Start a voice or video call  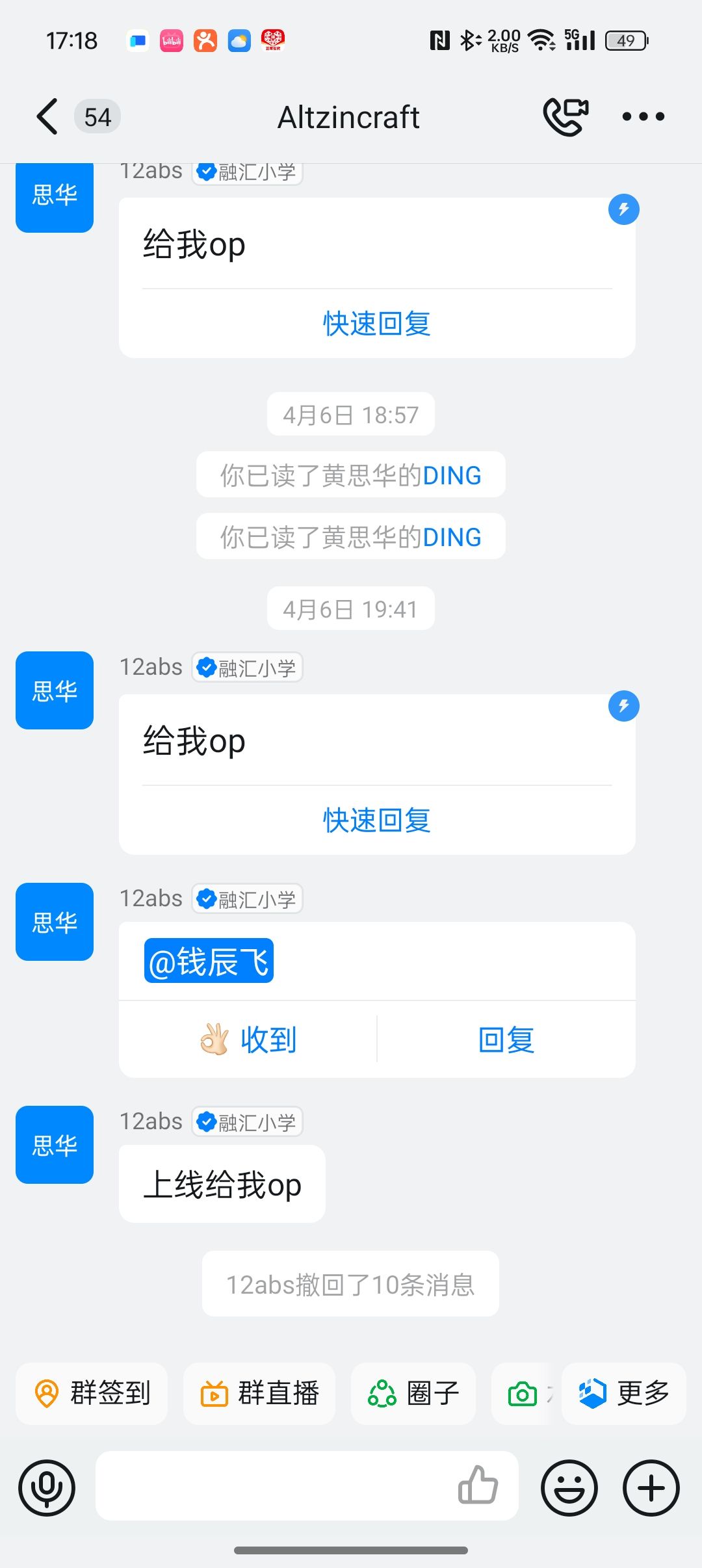[x=565, y=117]
